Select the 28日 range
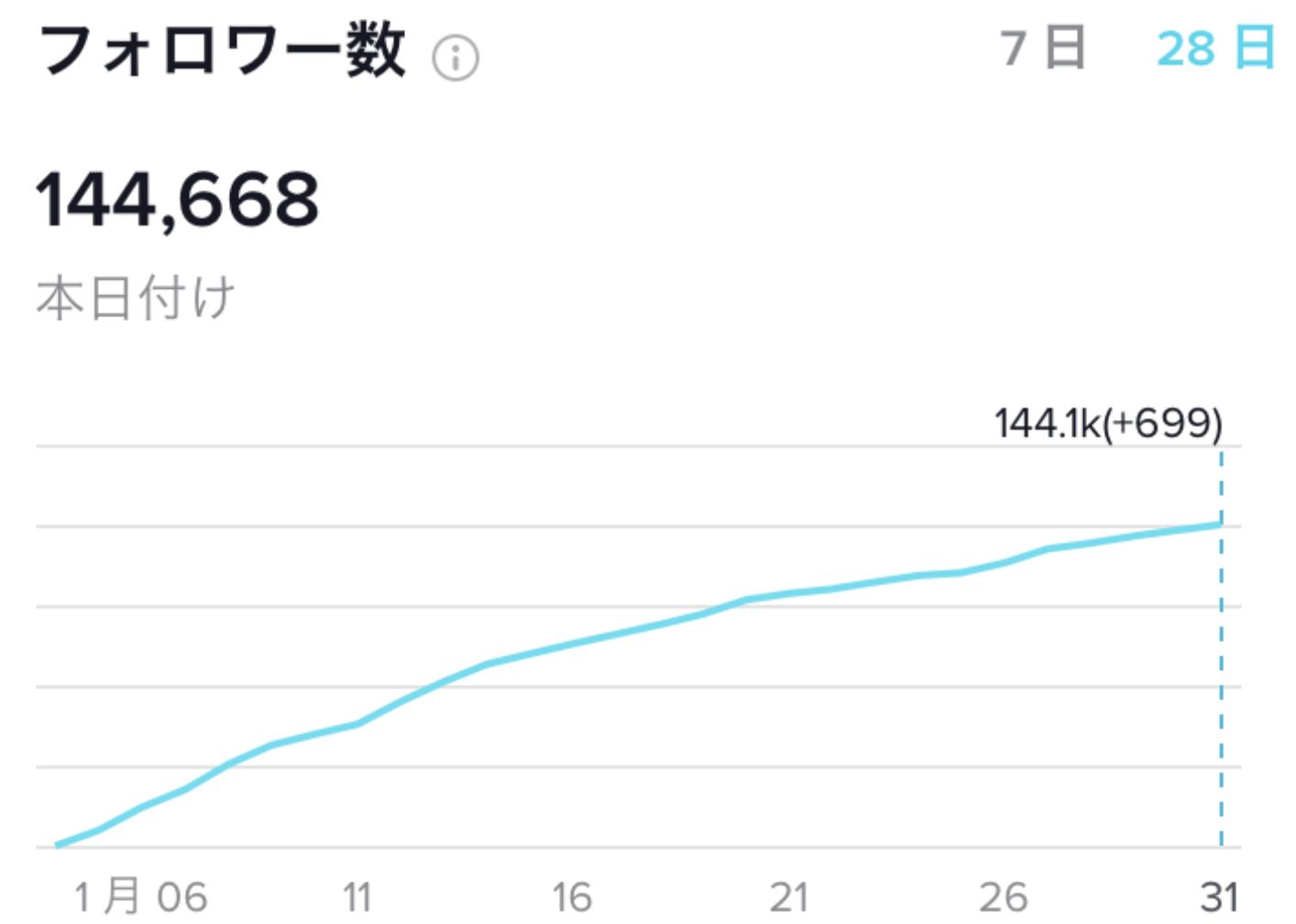The height and width of the screenshot is (924, 1296). 1214,48
